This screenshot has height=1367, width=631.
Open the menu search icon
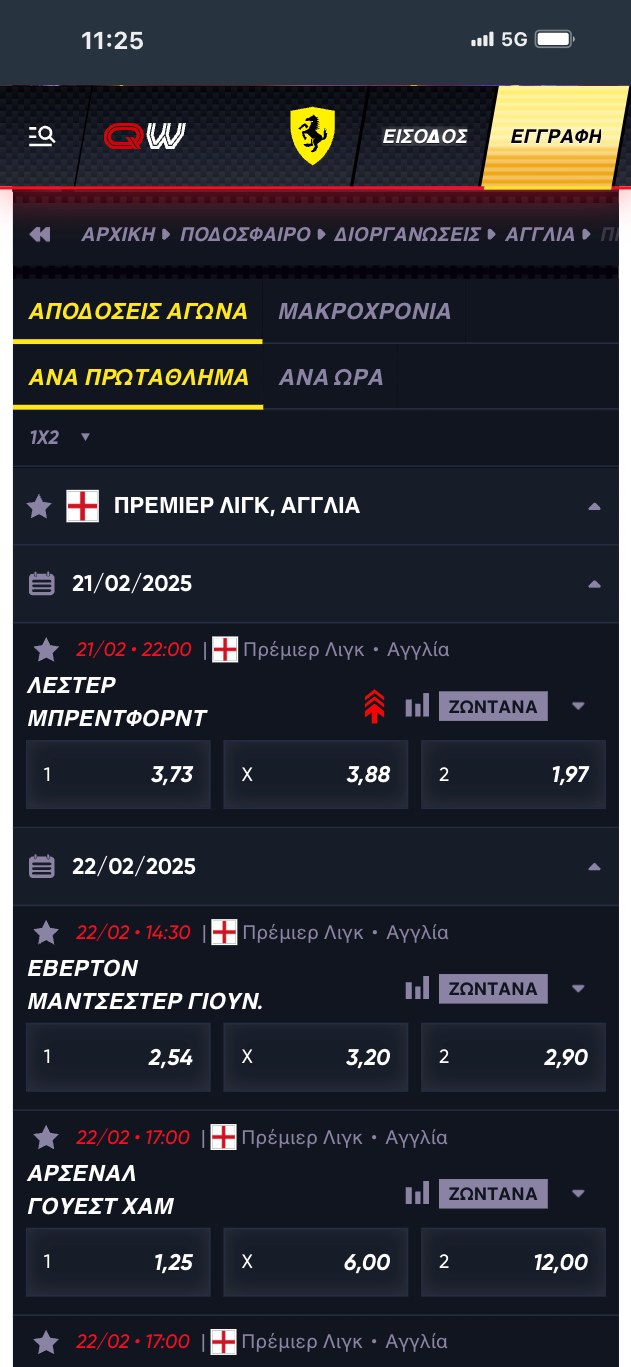pos(41,136)
